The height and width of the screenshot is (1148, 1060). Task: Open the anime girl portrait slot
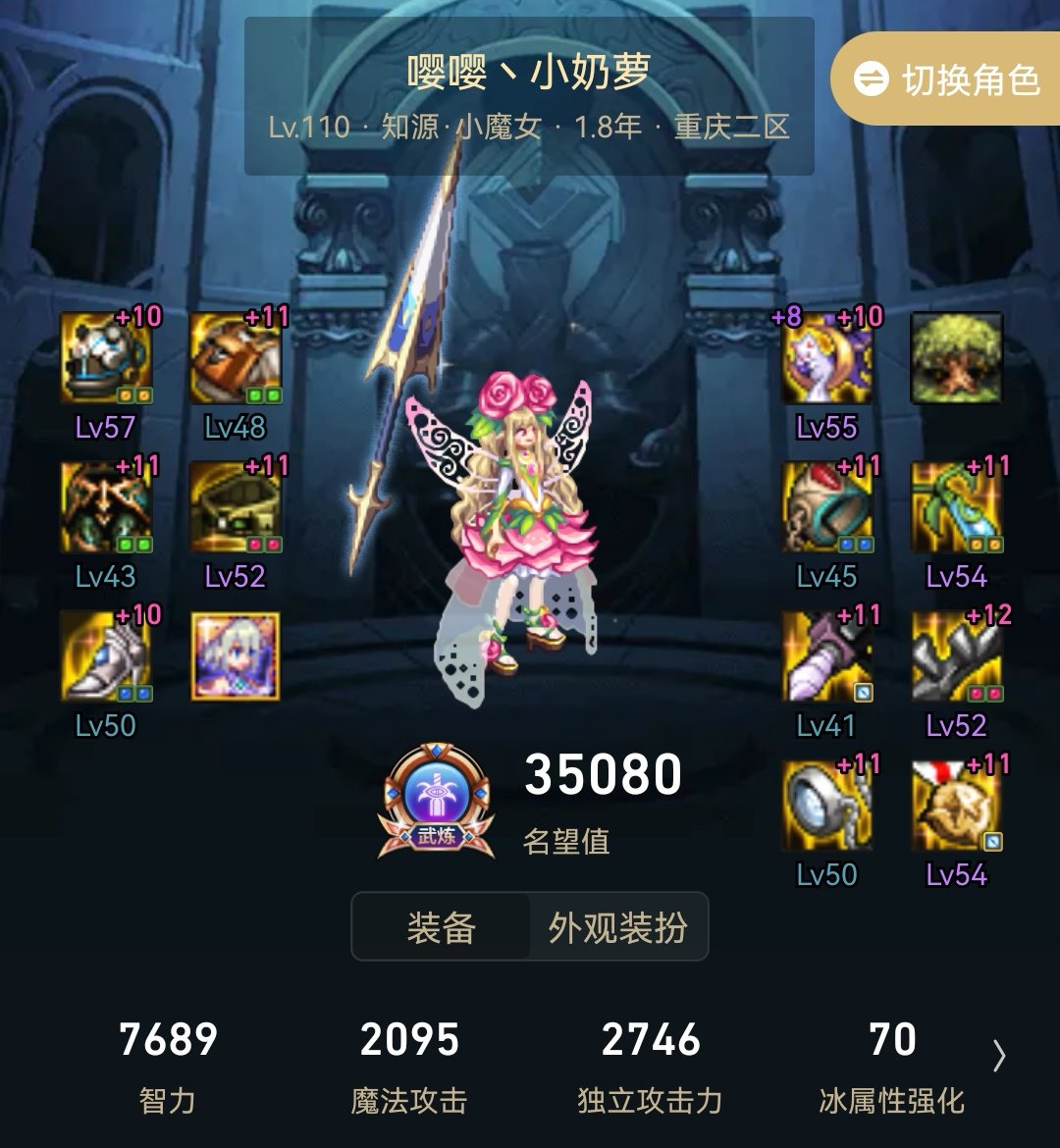point(236,656)
